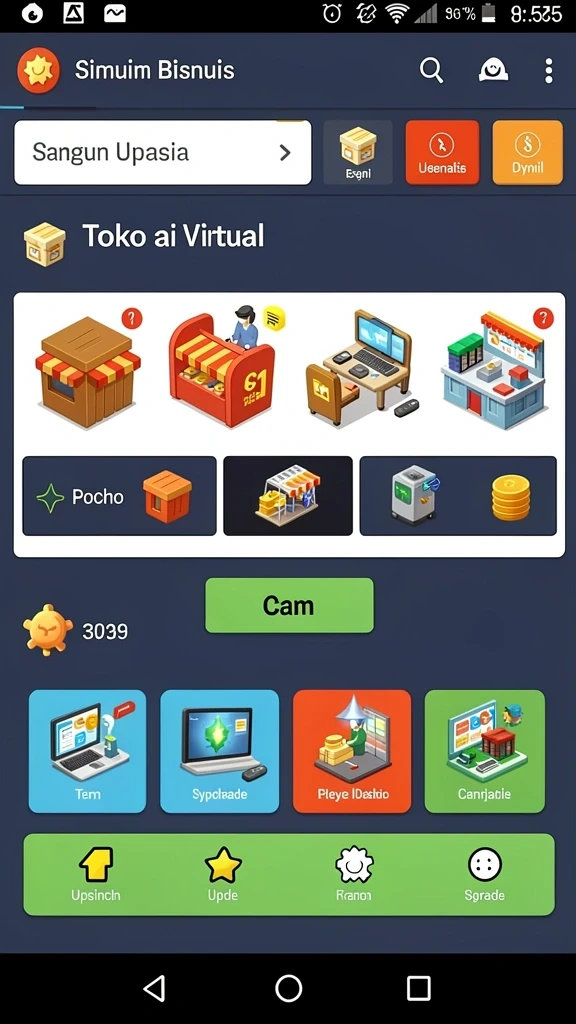The width and height of the screenshot is (576, 1024).
Task: Open the Esgni box tile
Action: [x=358, y=152]
